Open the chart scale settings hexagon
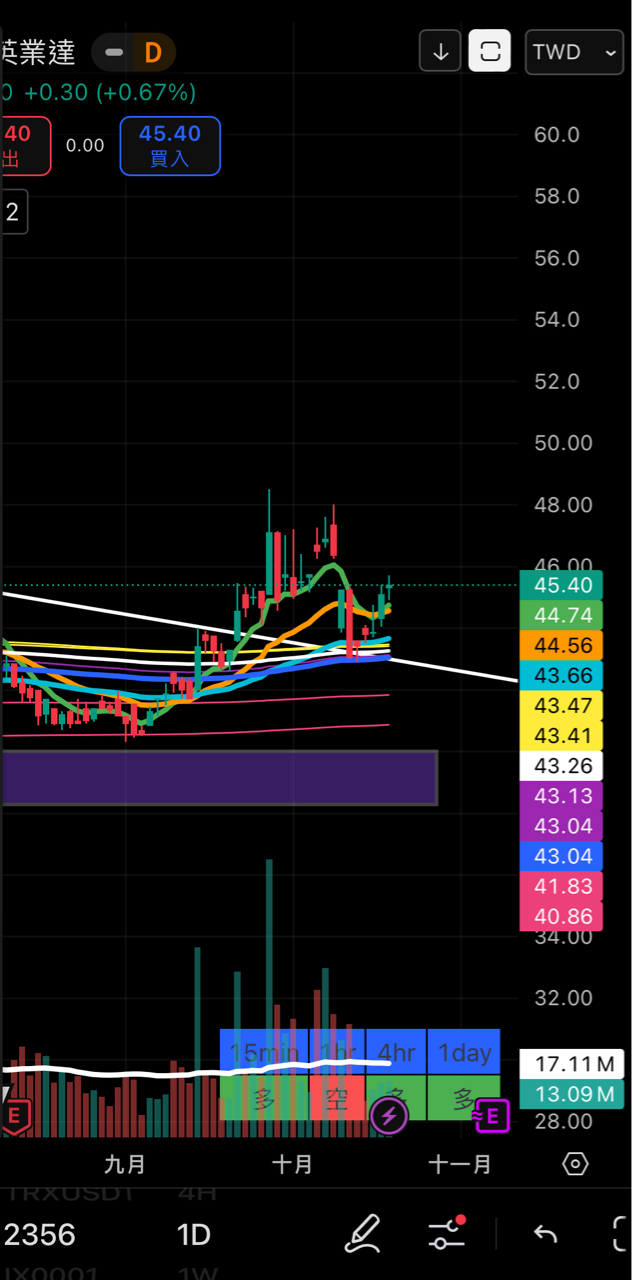Screen dimensions: 632x1280 coord(575,1164)
